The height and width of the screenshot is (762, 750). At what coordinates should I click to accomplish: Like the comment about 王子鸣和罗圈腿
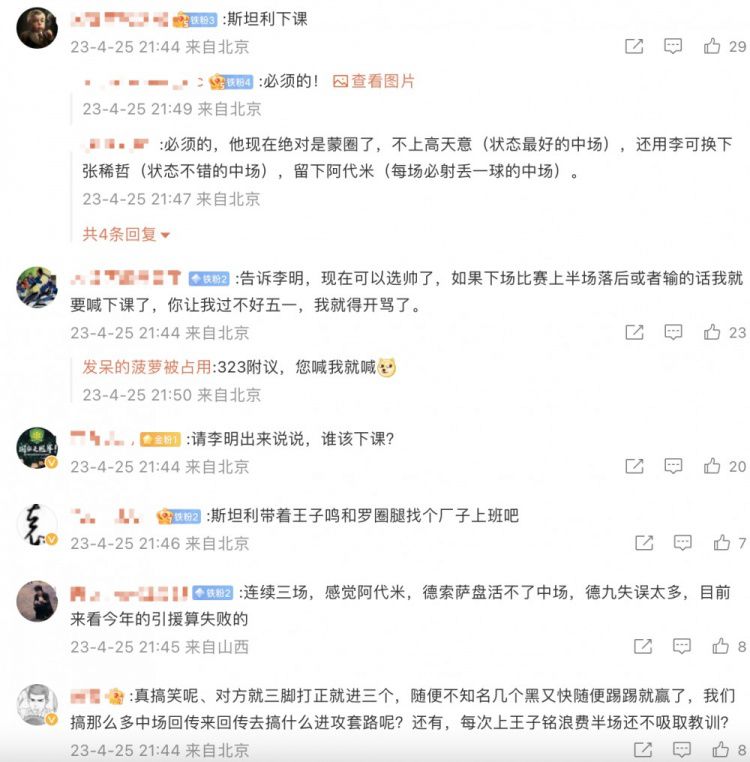pos(721,543)
